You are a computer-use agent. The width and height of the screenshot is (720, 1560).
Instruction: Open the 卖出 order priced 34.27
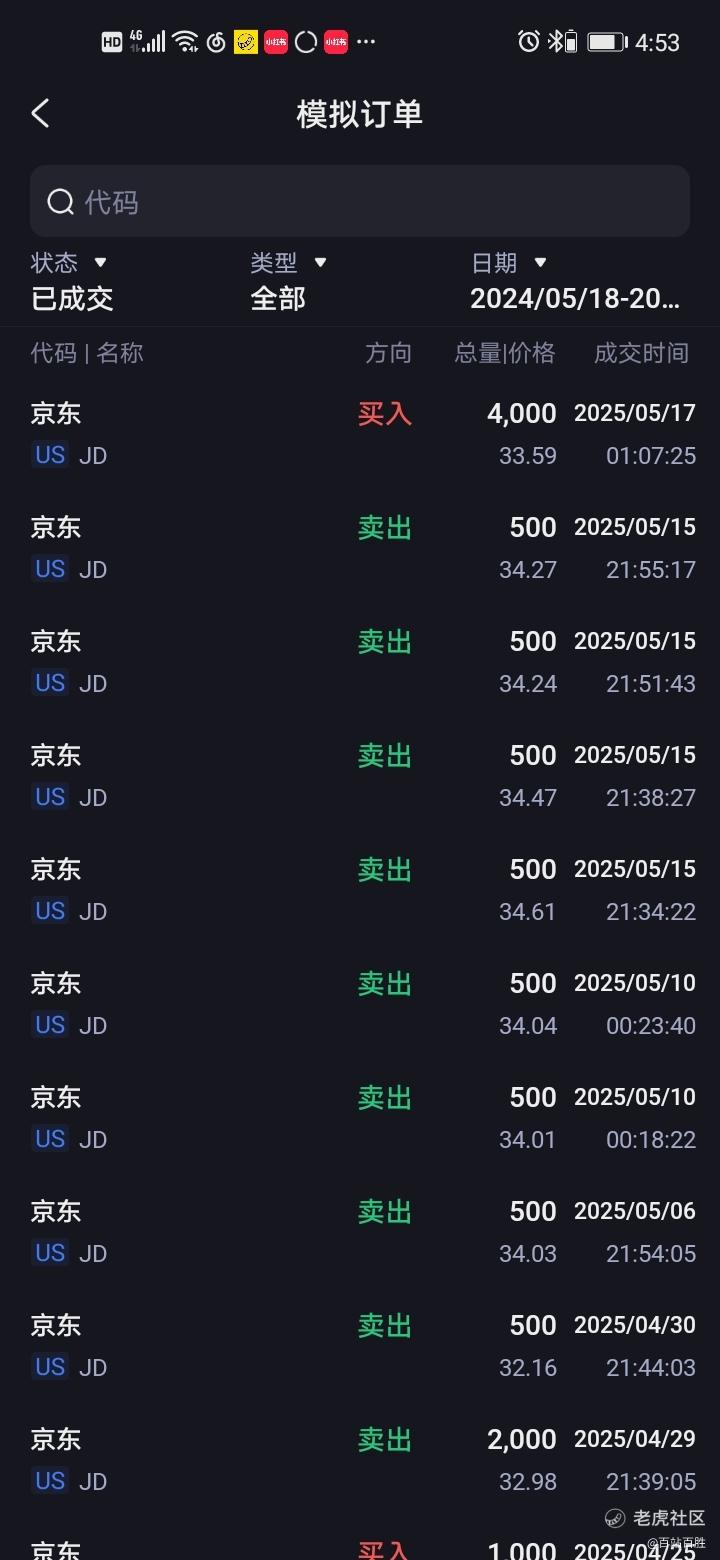click(x=360, y=548)
